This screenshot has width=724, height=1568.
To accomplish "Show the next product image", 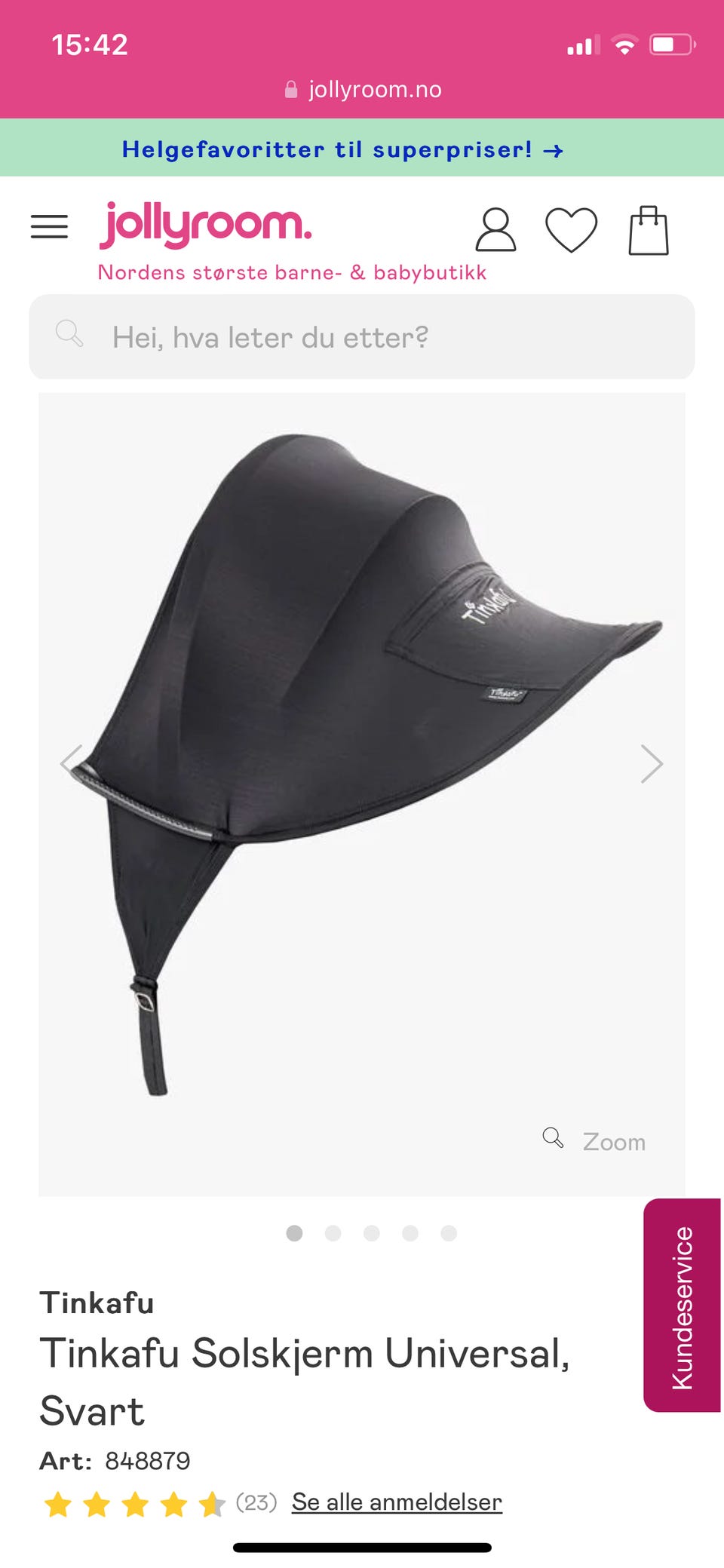I will (x=651, y=764).
